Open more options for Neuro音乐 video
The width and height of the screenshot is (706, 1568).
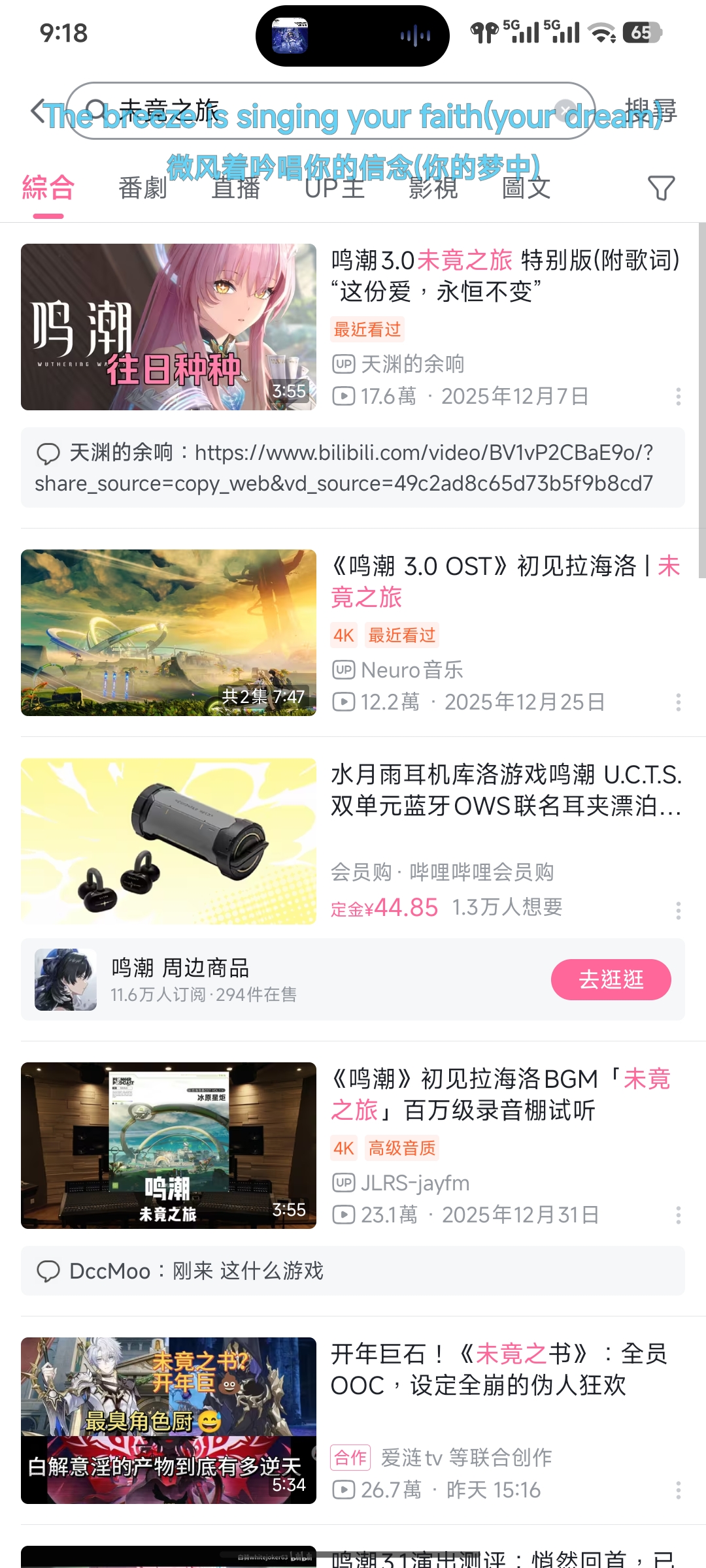(x=679, y=702)
